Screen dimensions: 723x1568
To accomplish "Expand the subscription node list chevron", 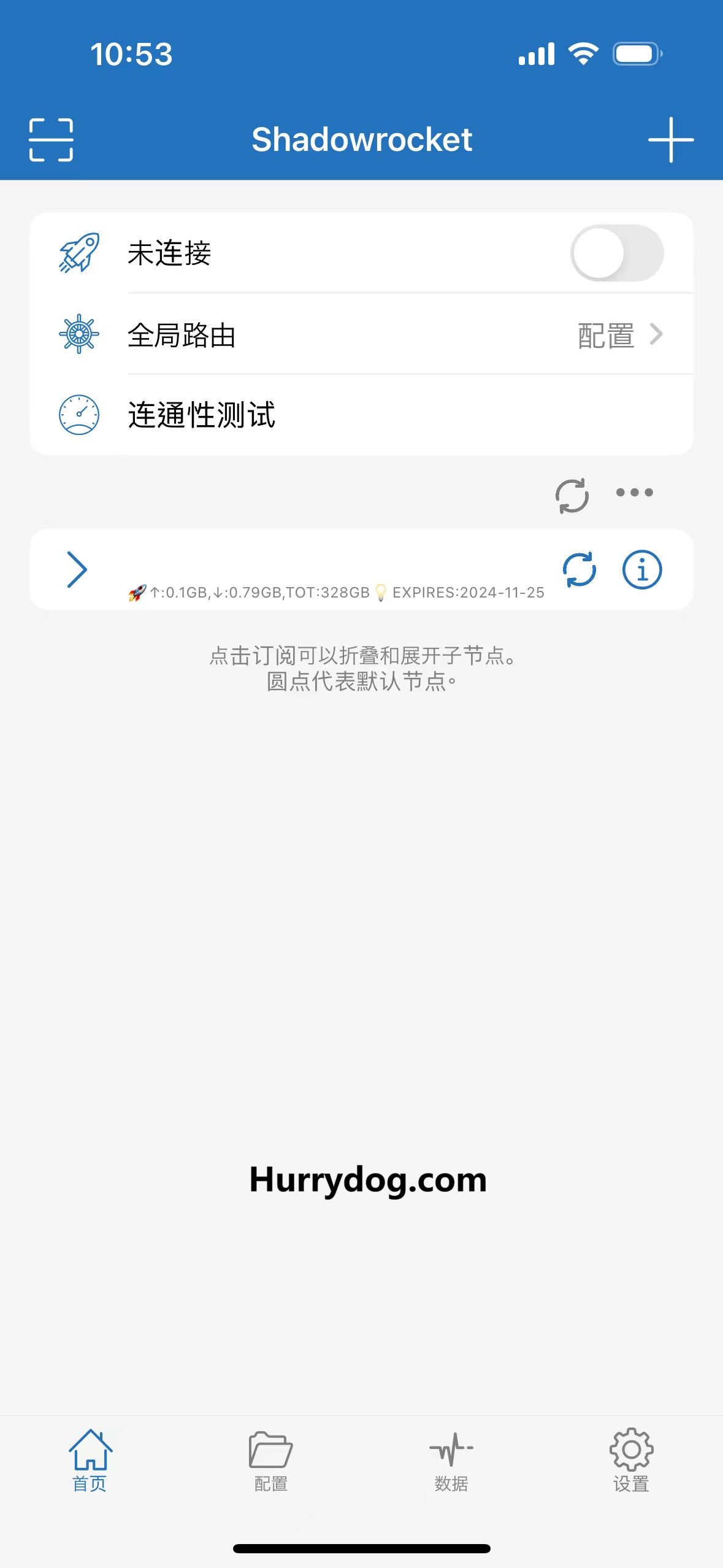I will 77,569.
